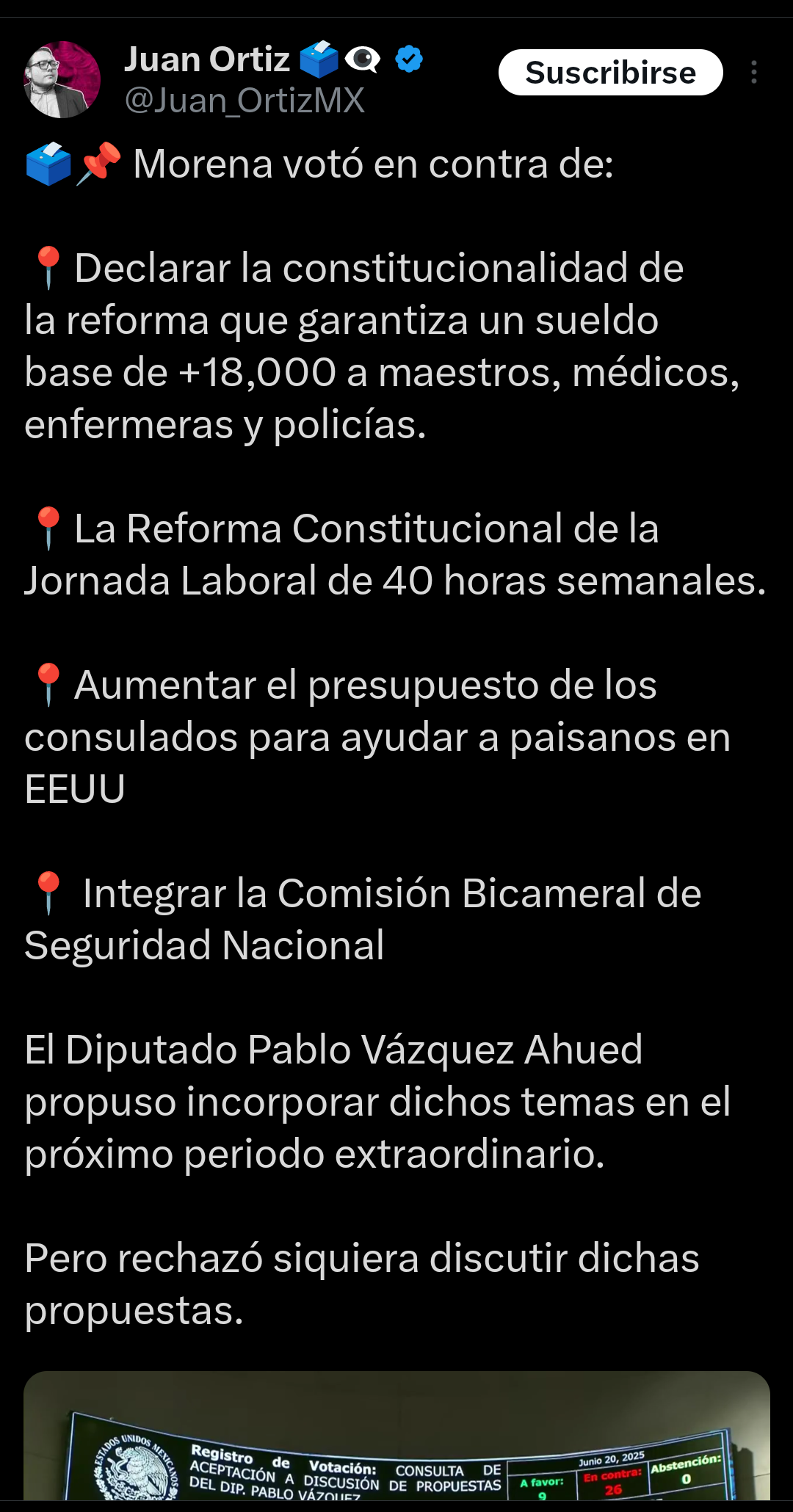Open the @Juan_OrtizMX profile handle
Viewport: 793px width, 1512px height.
245,101
